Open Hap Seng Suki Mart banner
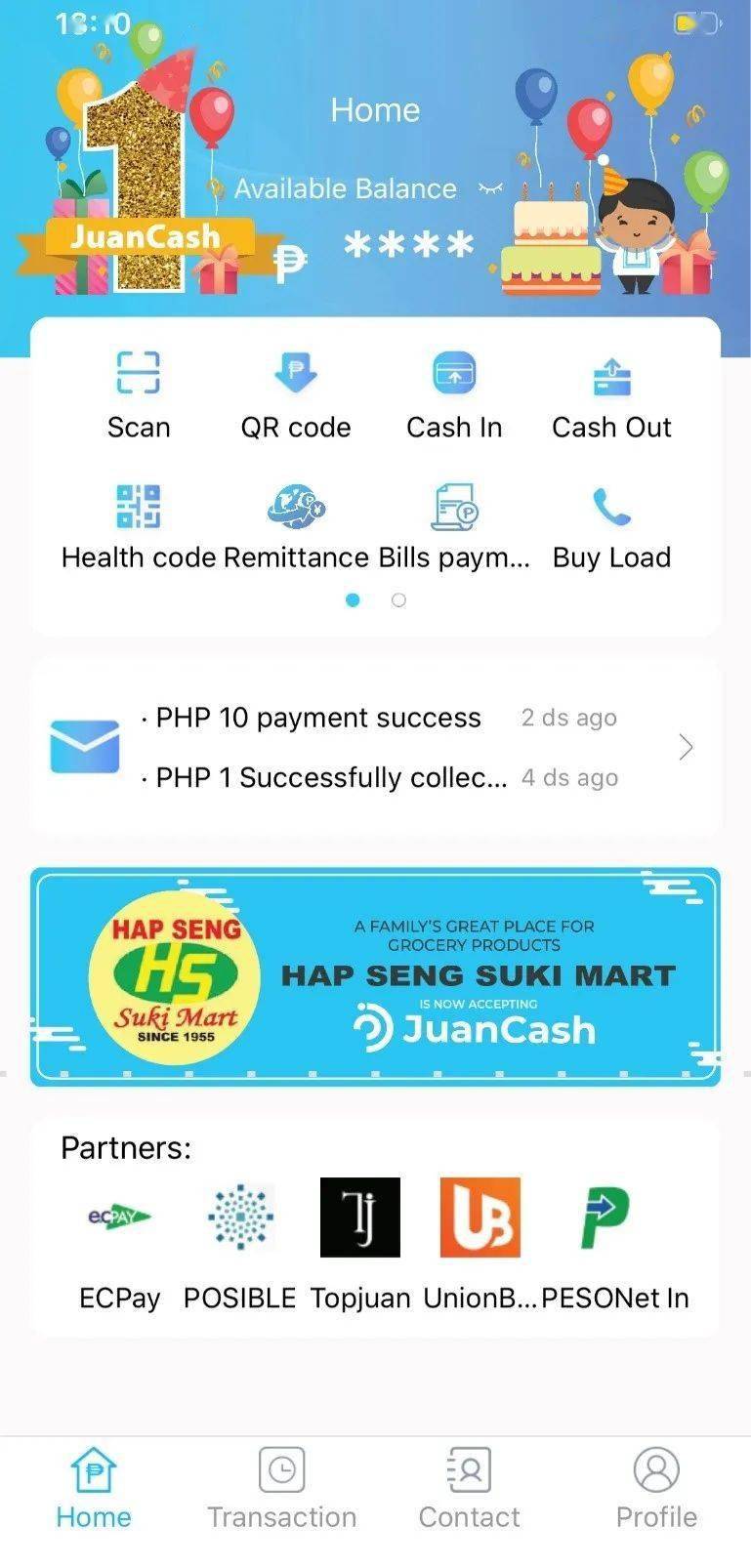 pos(375,976)
